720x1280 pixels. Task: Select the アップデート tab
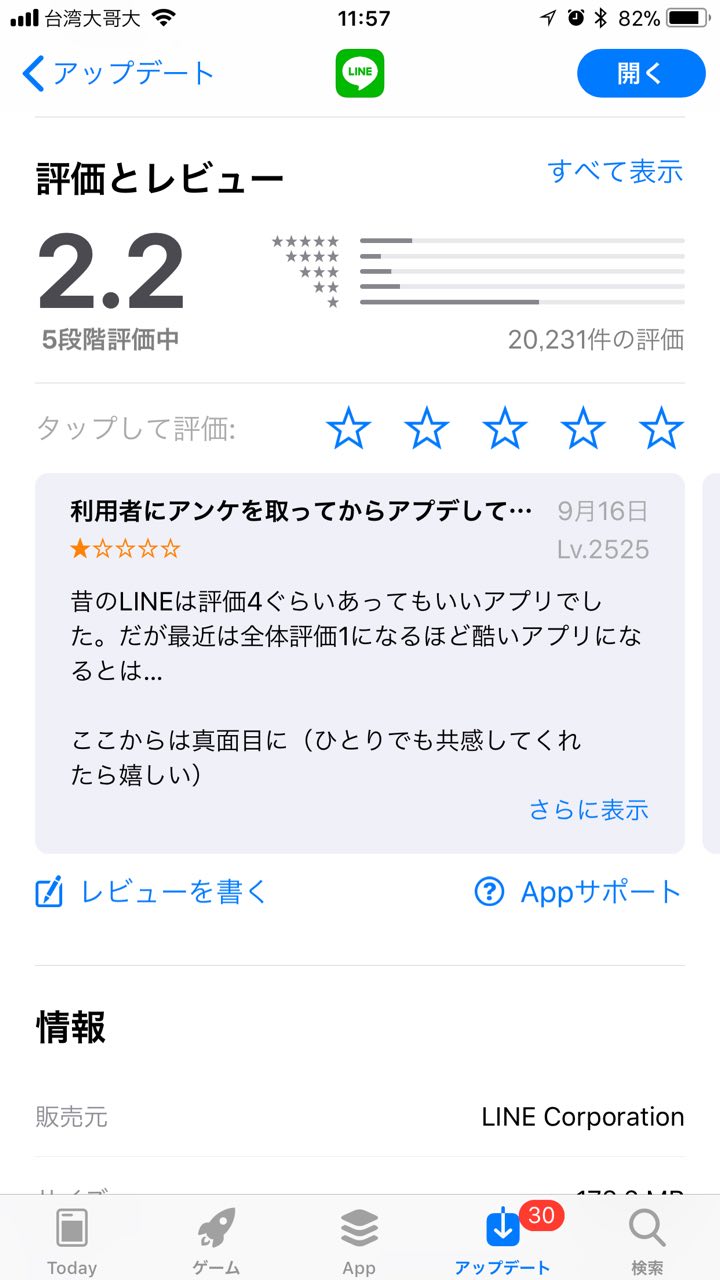[x=502, y=1238]
